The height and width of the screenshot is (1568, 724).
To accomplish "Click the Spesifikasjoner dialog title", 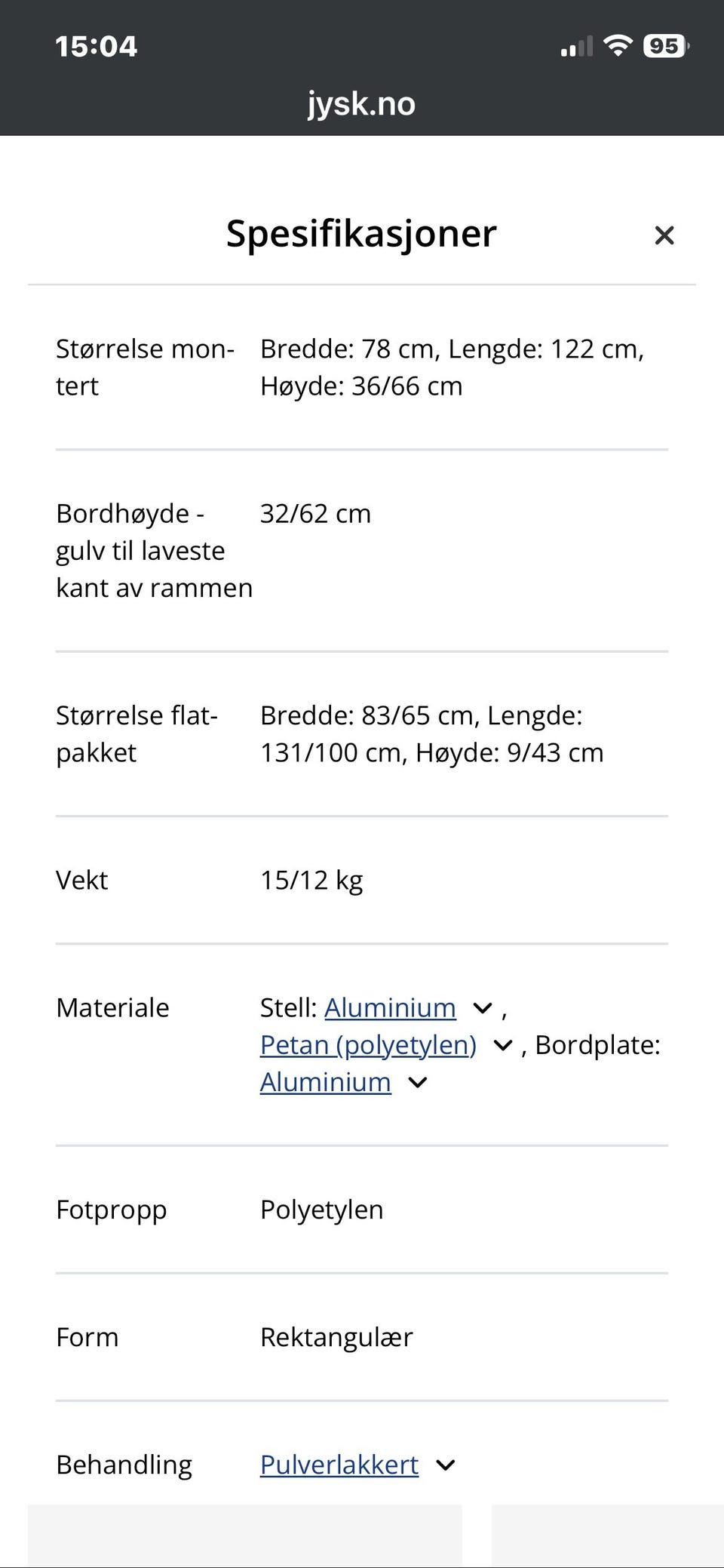I will pyautogui.click(x=360, y=234).
